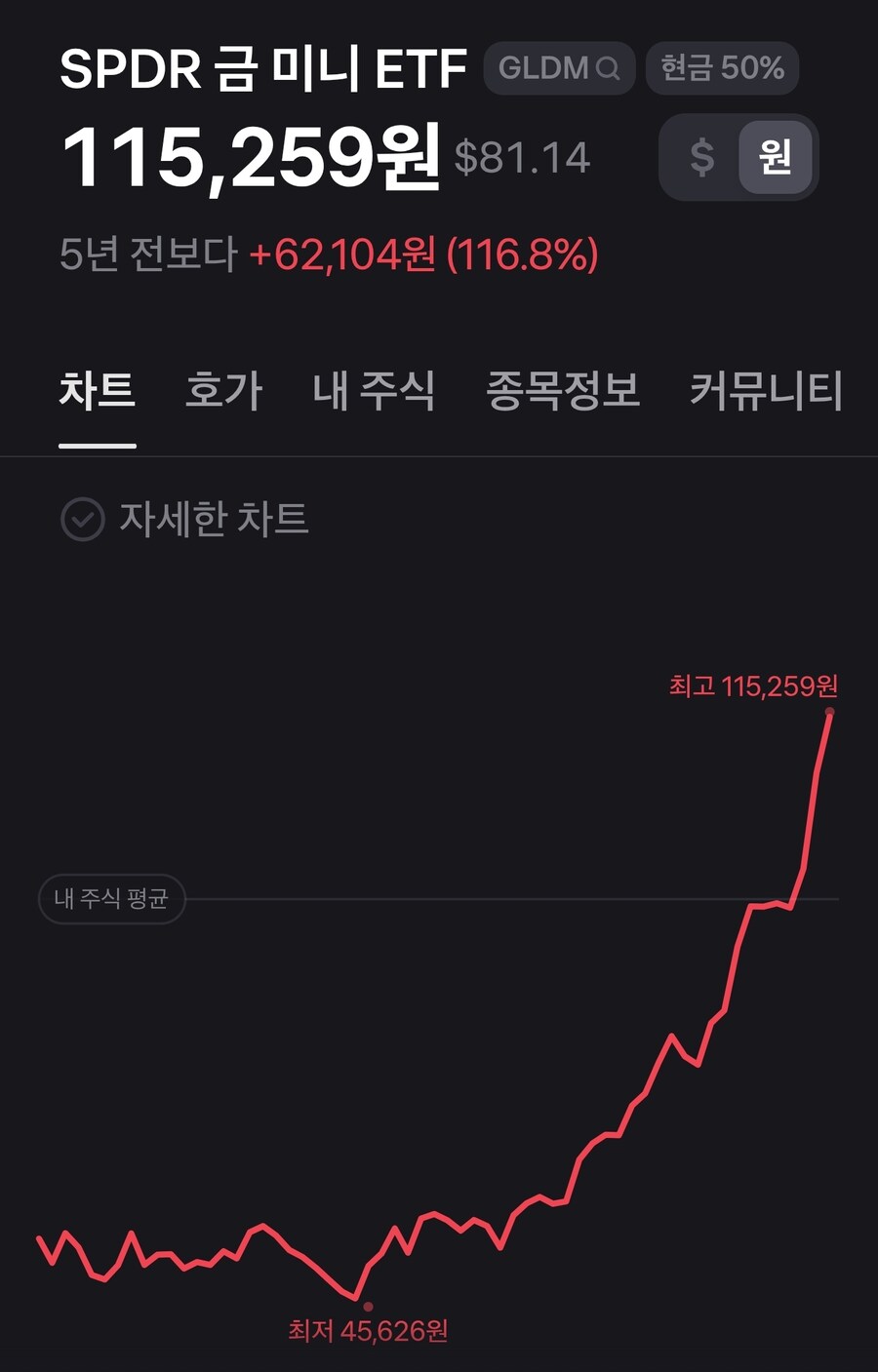Switch price display to dollars
The width and height of the screenshot is (878, 1372).
(x=701, y=157)
